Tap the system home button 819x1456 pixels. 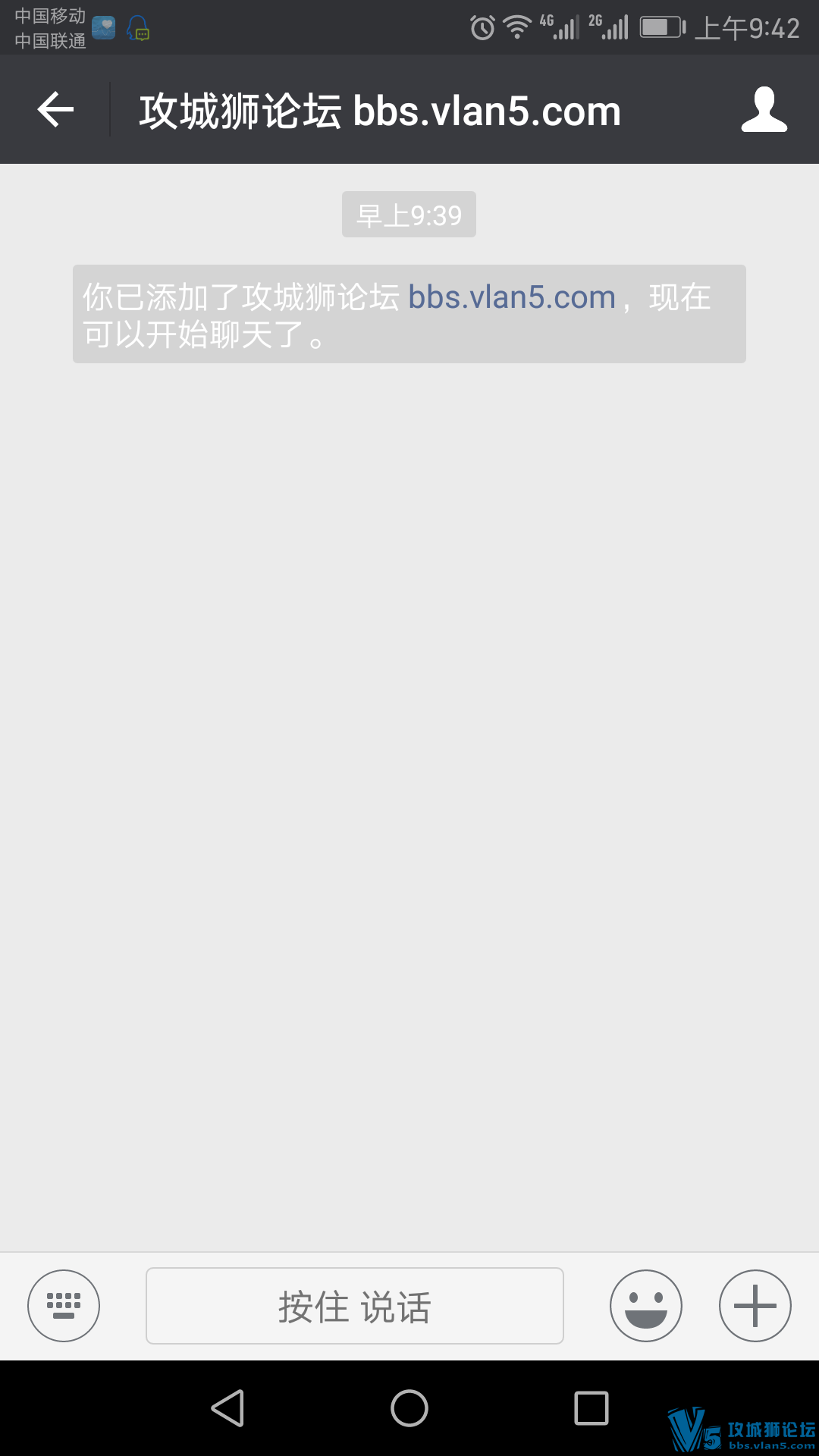409,1408
